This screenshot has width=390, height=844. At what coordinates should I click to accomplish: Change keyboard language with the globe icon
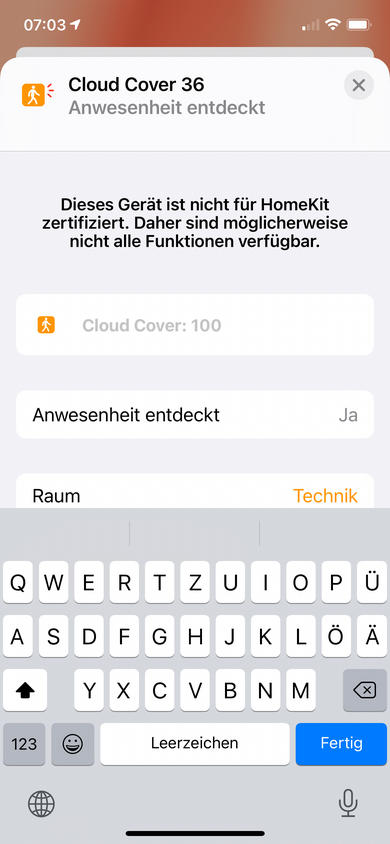[41, 805]
